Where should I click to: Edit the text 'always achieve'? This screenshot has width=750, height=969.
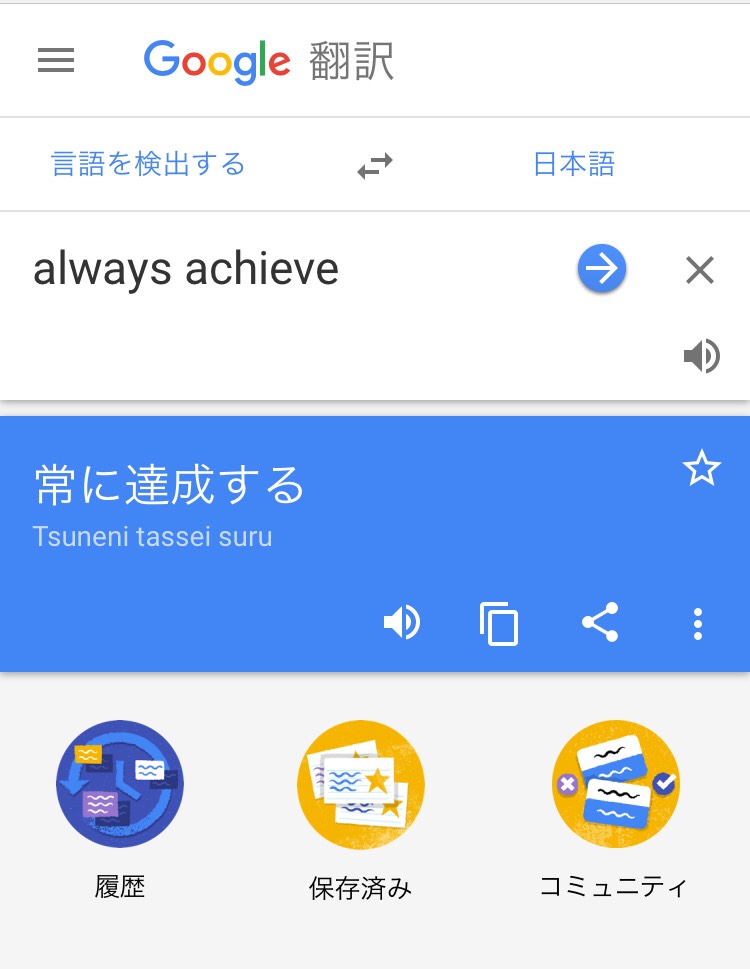click(x=186, y=269)
